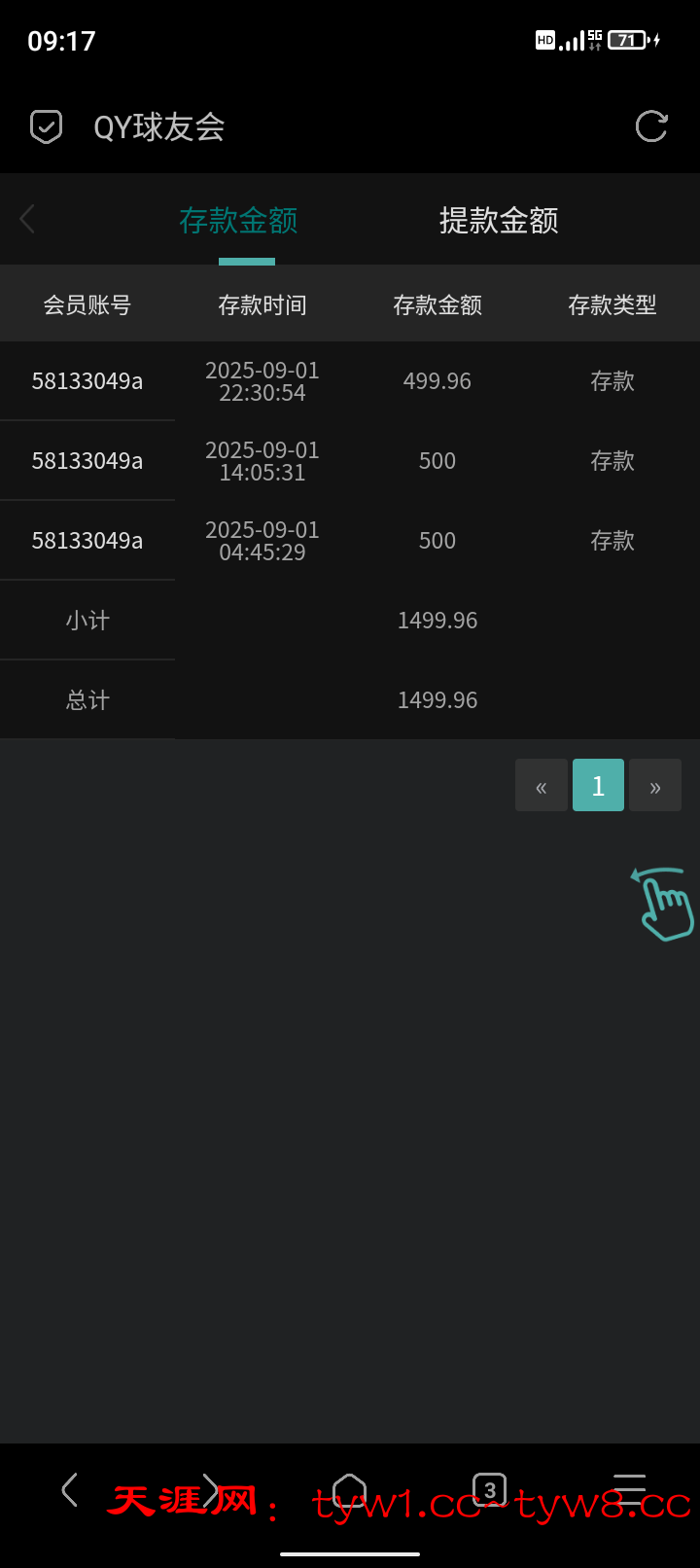The image size is (700, 1568).
Task: Open the browser hamburger menu
Action: click(629, 1489)
